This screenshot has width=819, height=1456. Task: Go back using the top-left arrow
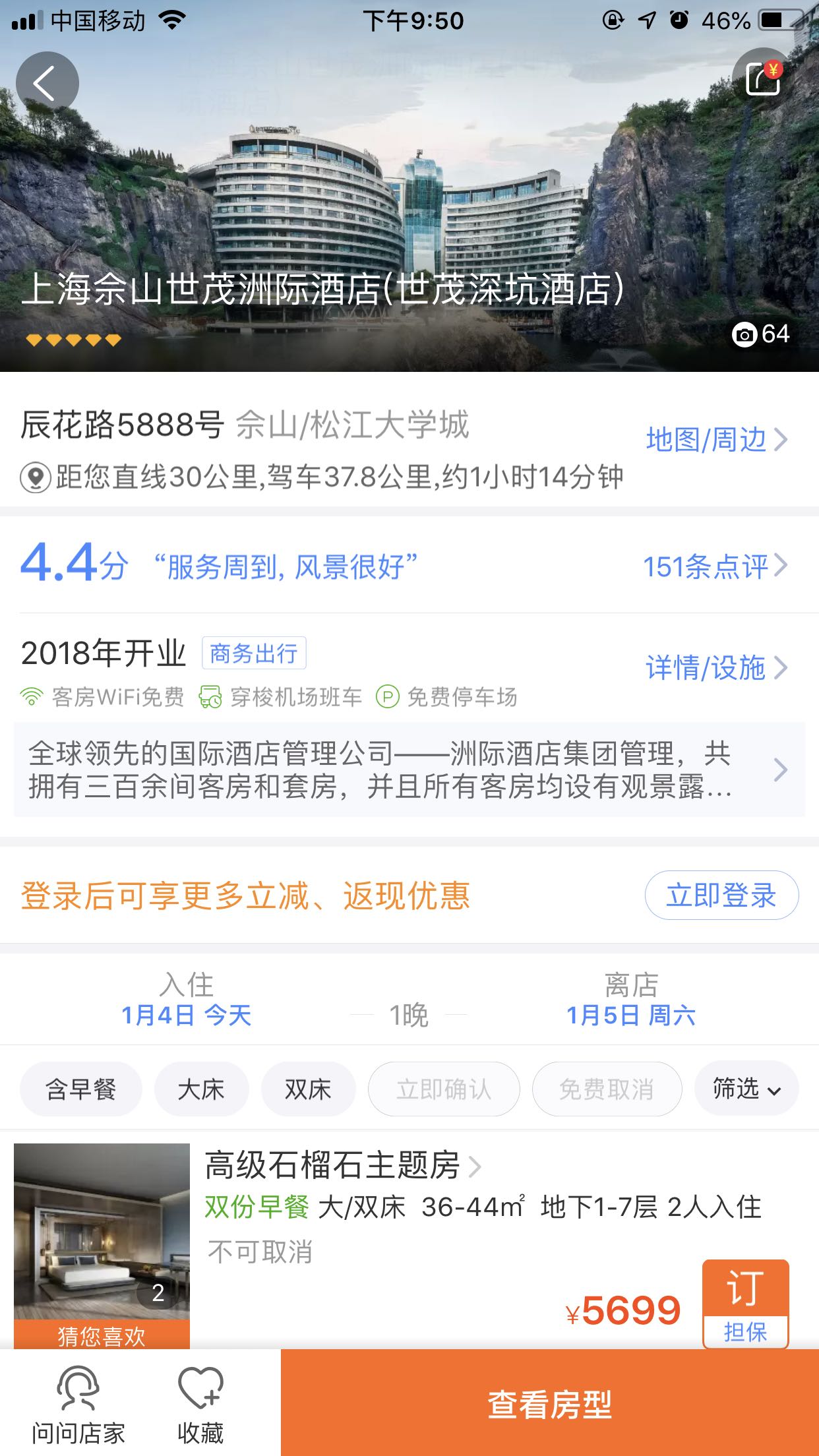pyautogui.click(x=47, y=83)
